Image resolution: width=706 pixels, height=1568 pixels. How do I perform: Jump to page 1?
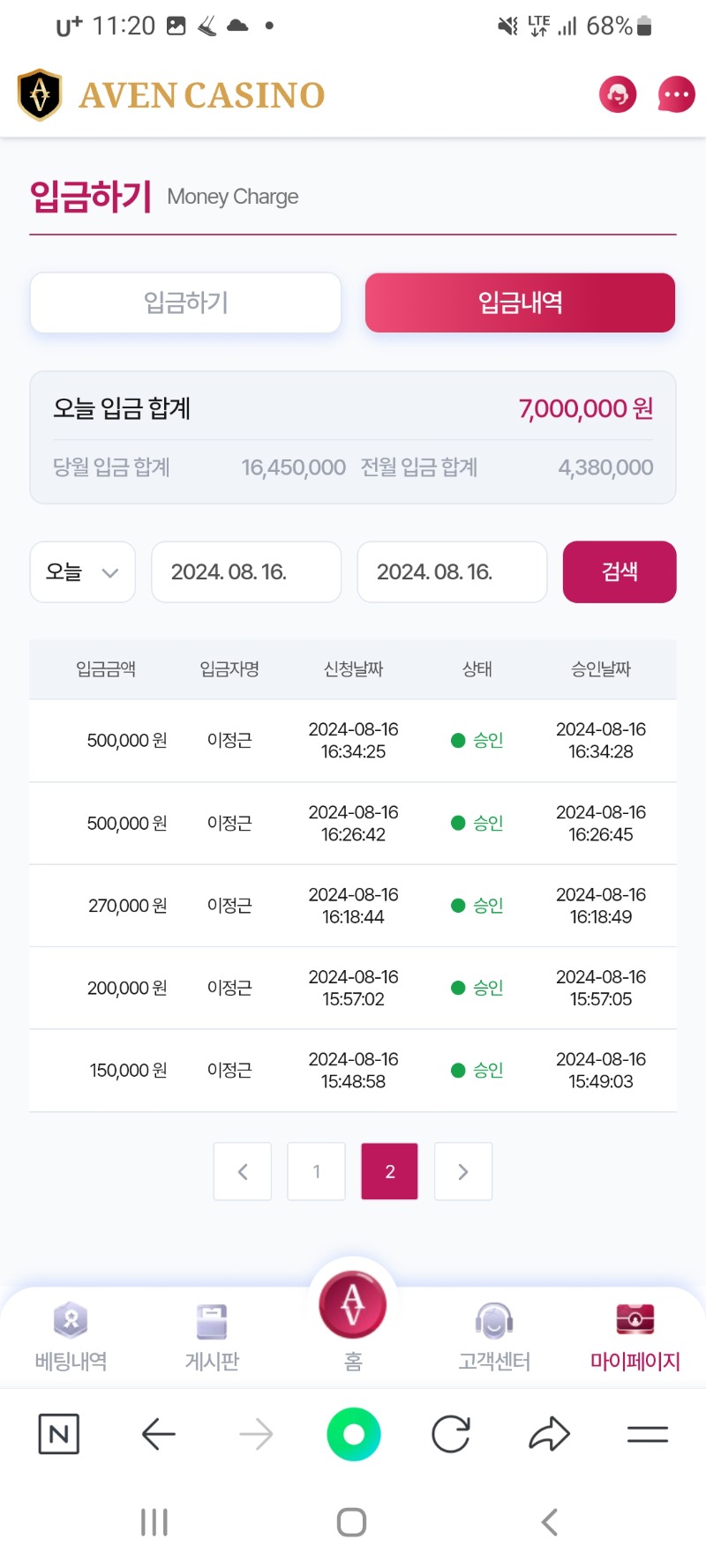[316, 1171]
